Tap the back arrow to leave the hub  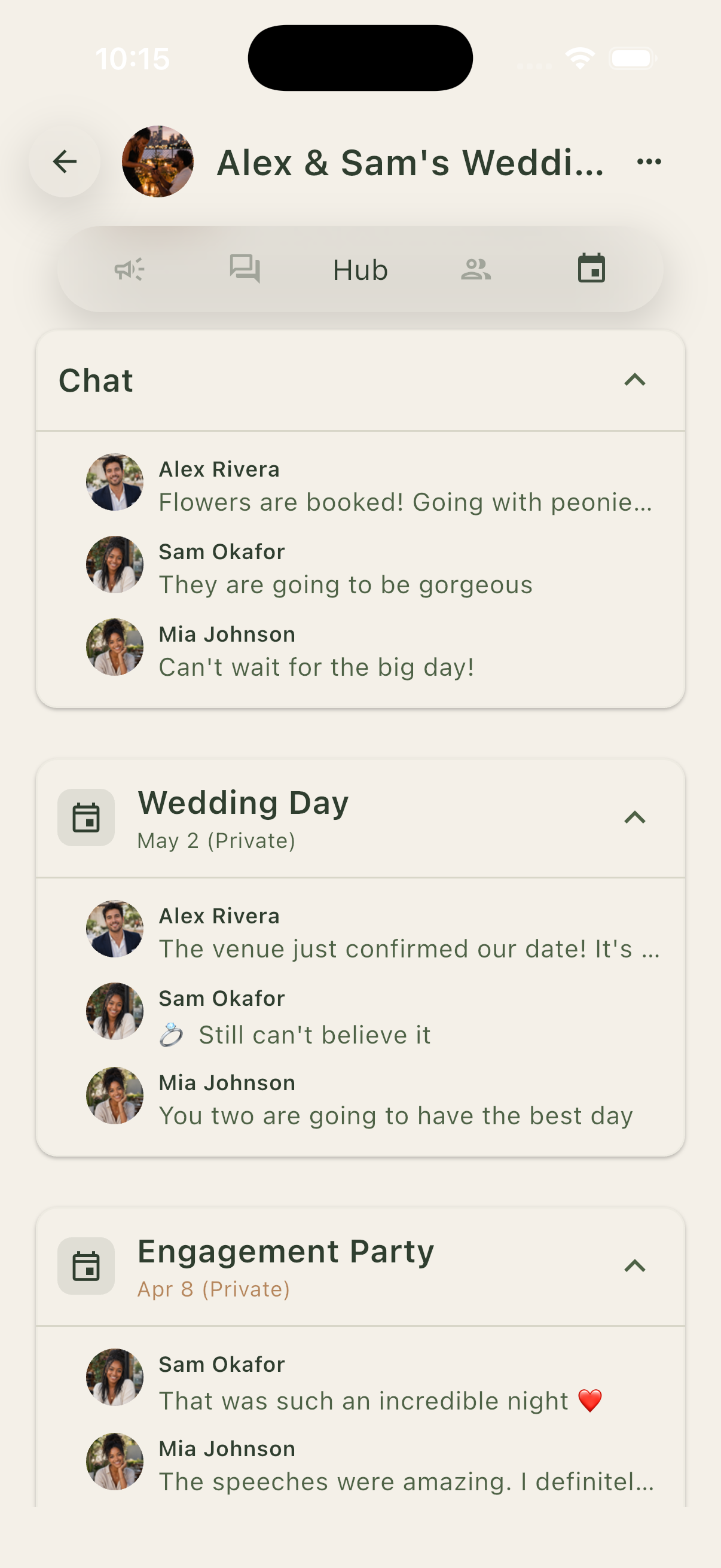(x=65, y=161)
